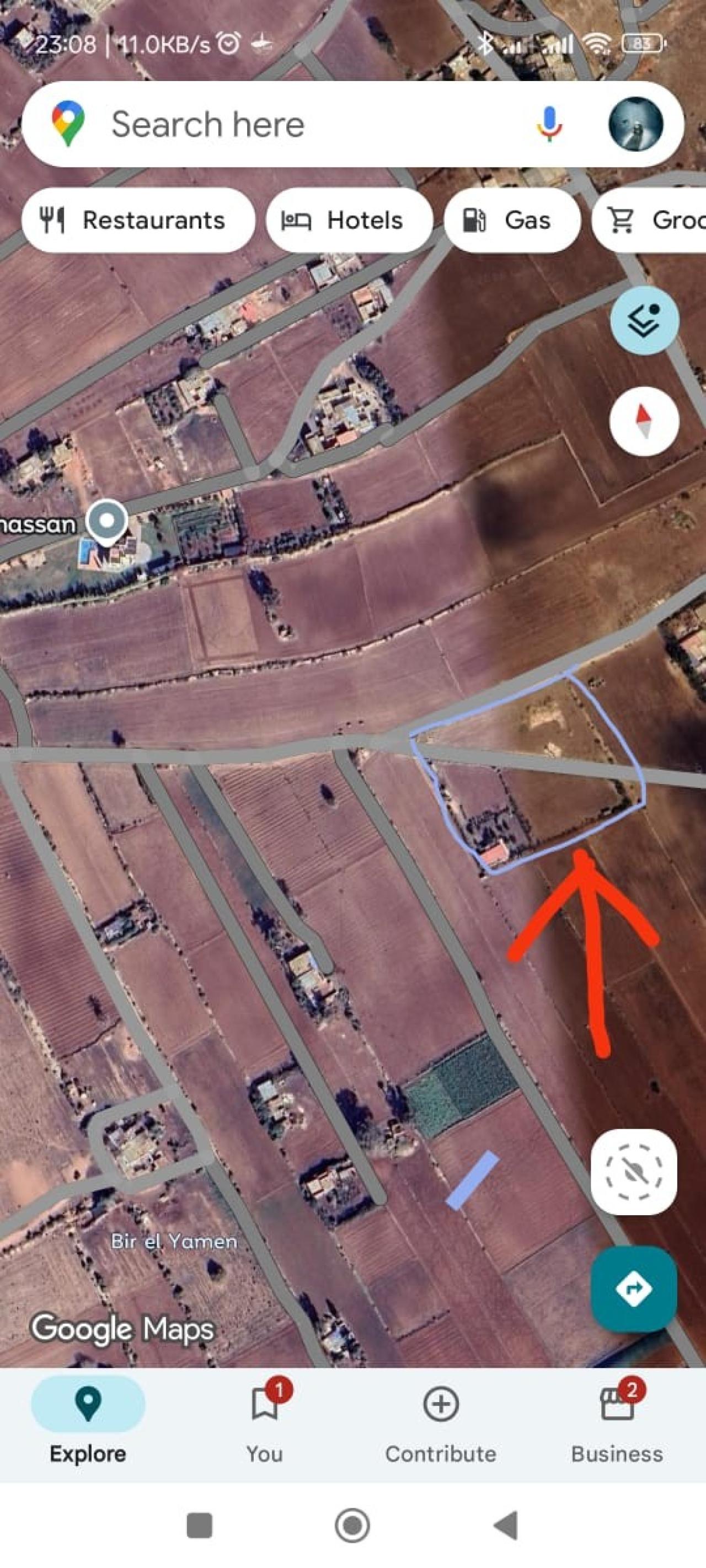Viewport: 706px width, 1568px height.
Task: Open the Search here field
Action: [x=274, y=124]
